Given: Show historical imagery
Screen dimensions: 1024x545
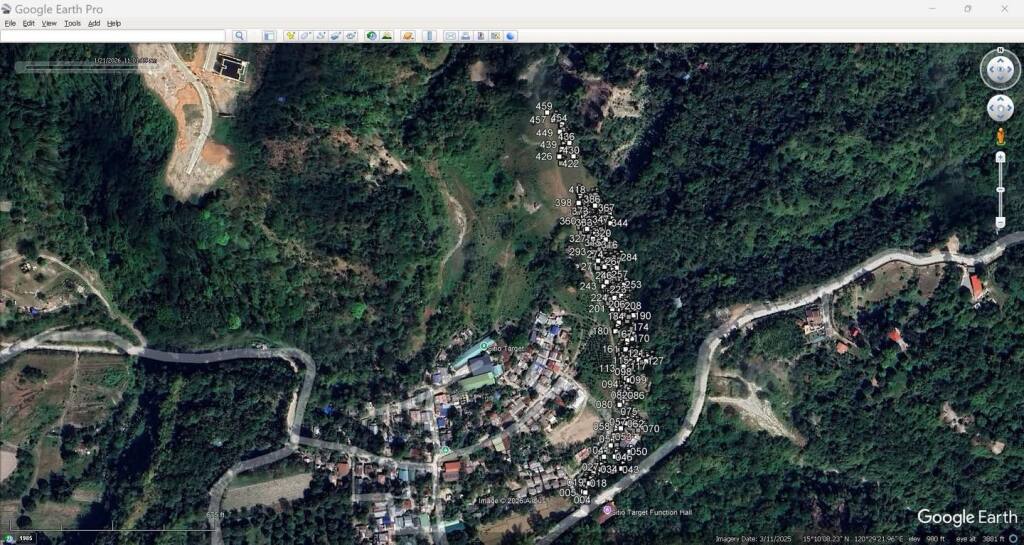Looking at the screenshot, I should (x=372, y=36).
